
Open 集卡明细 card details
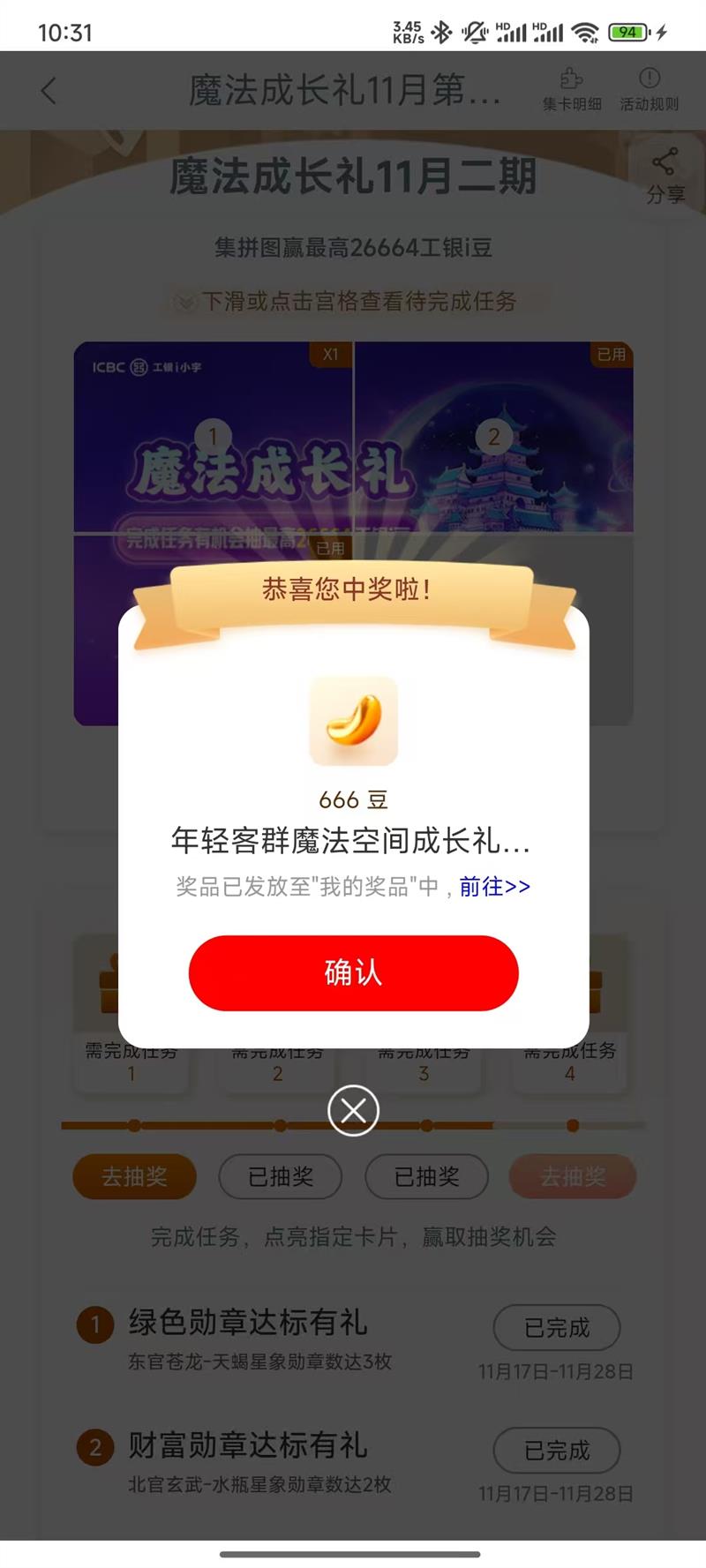click(x=572, y=89)
